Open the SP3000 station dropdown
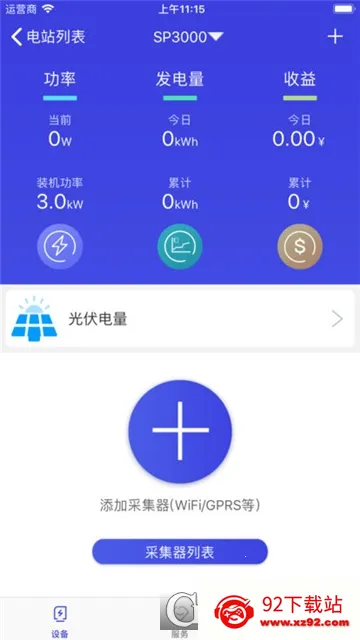The image size is (360, 640). (x=188, y=37)
